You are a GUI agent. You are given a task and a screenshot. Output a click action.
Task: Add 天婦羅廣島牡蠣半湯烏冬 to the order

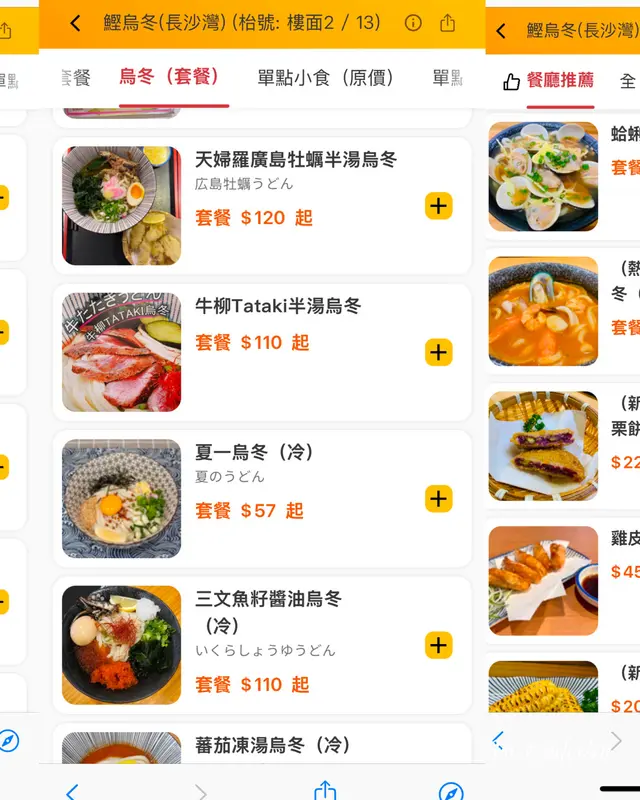click(x=438, y=206)
